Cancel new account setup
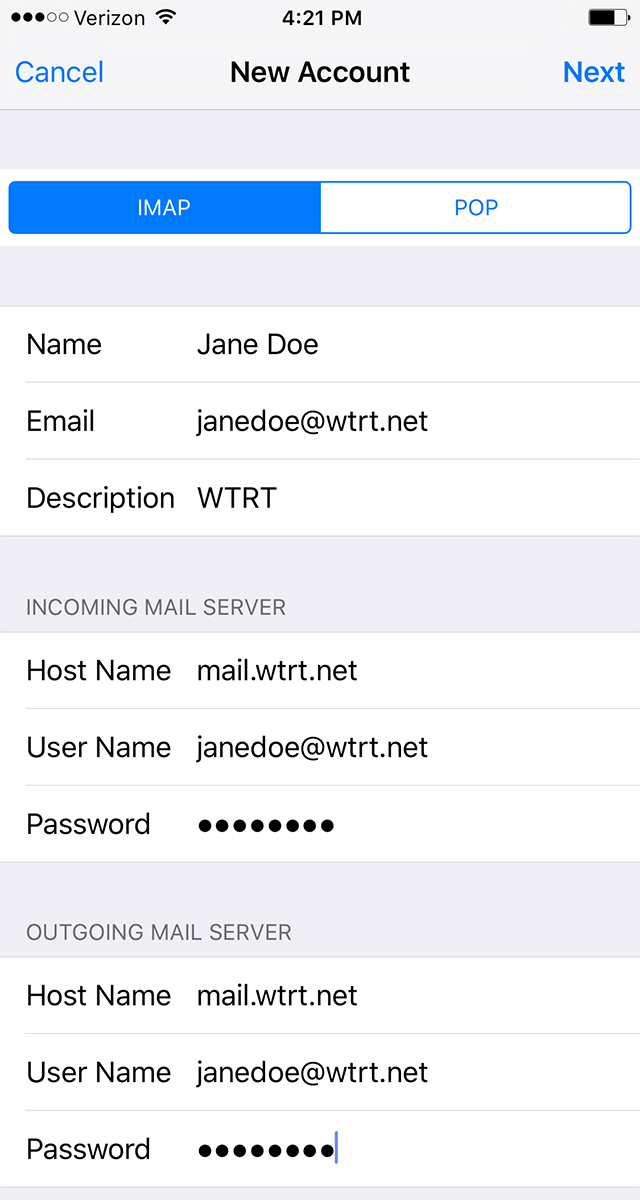640x1200 pixels. point(59,72)
